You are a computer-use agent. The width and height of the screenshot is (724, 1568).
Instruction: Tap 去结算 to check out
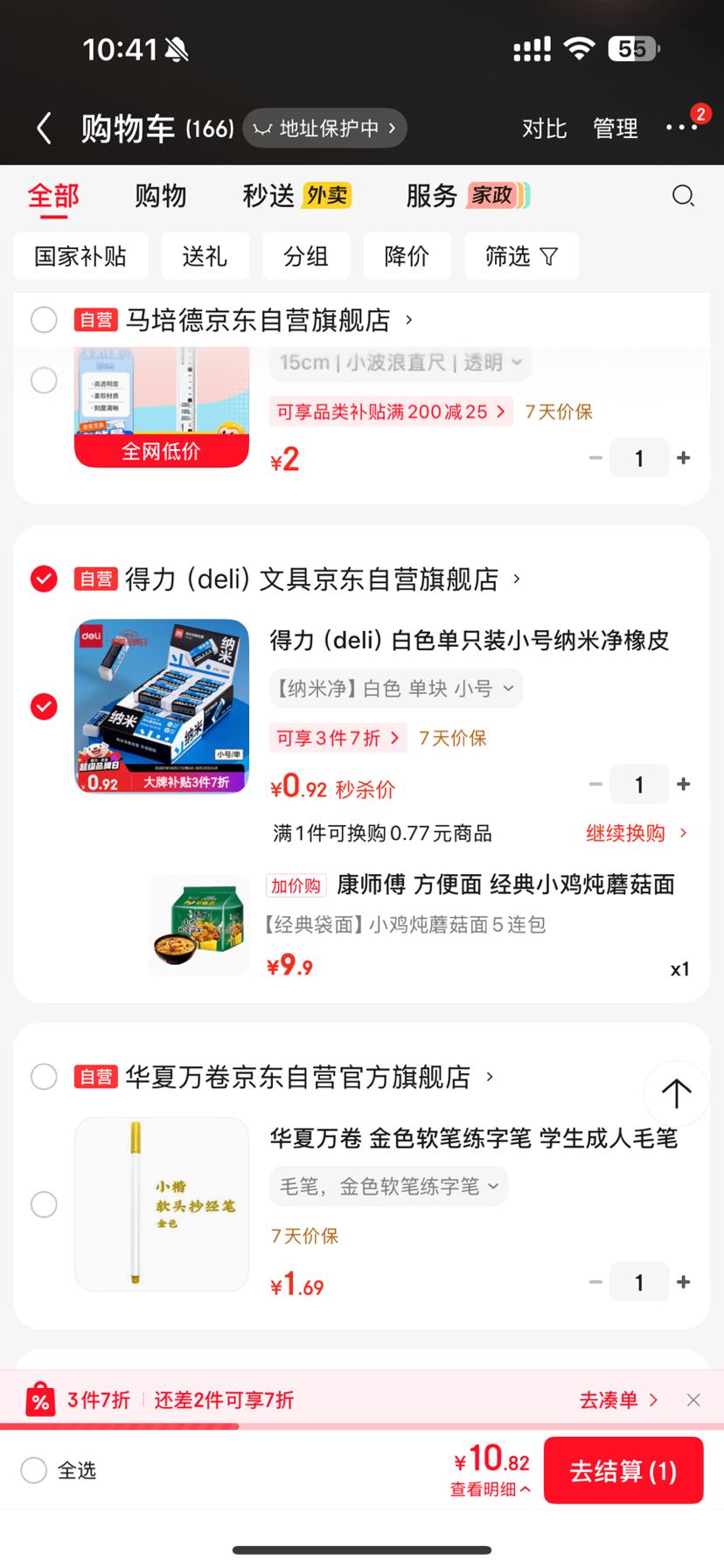[623, 1470]
